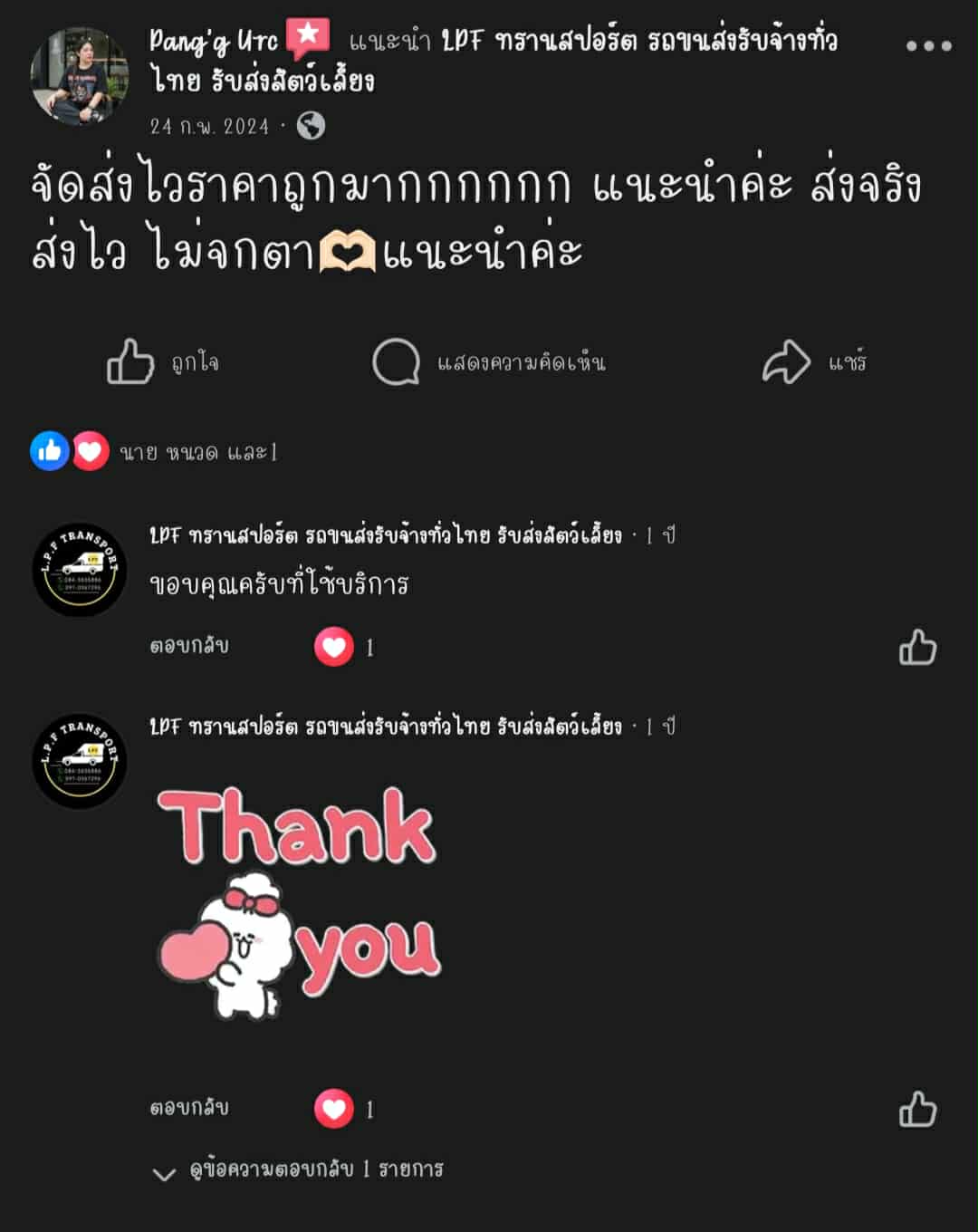Like the post with the ถูกใจ button

pyautogui.click(x=163, y=362)
